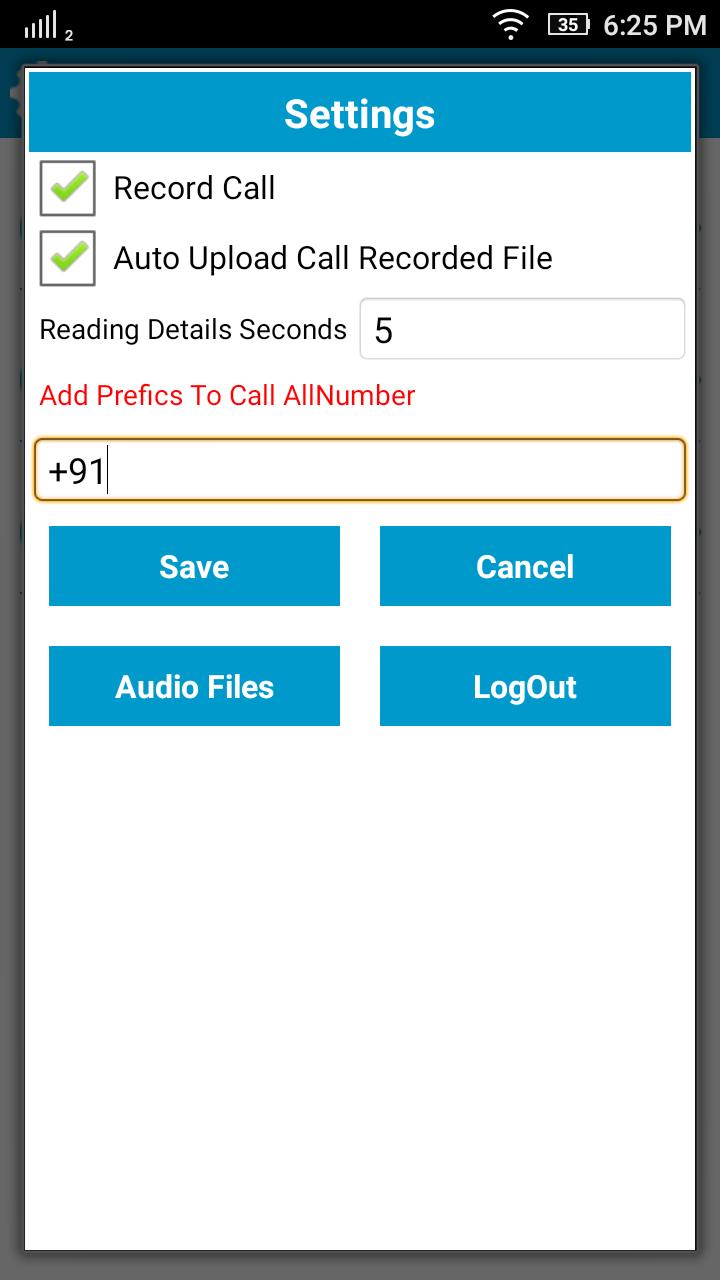Viewport: 720px width, 1280px height.
Task: Uncheck the Record Call checkbox
Action: point(68,188)
